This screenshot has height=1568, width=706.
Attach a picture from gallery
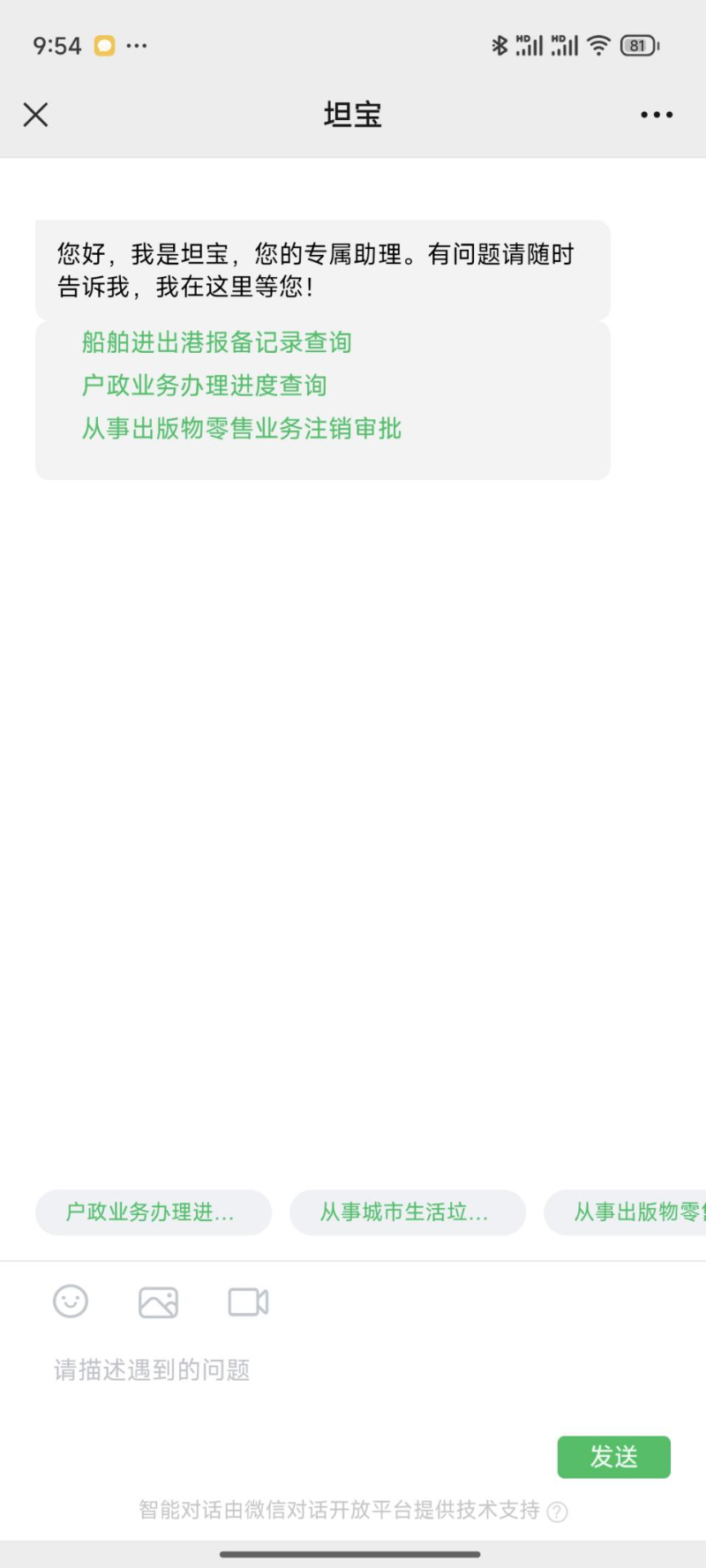click(x=159, y=1302)
